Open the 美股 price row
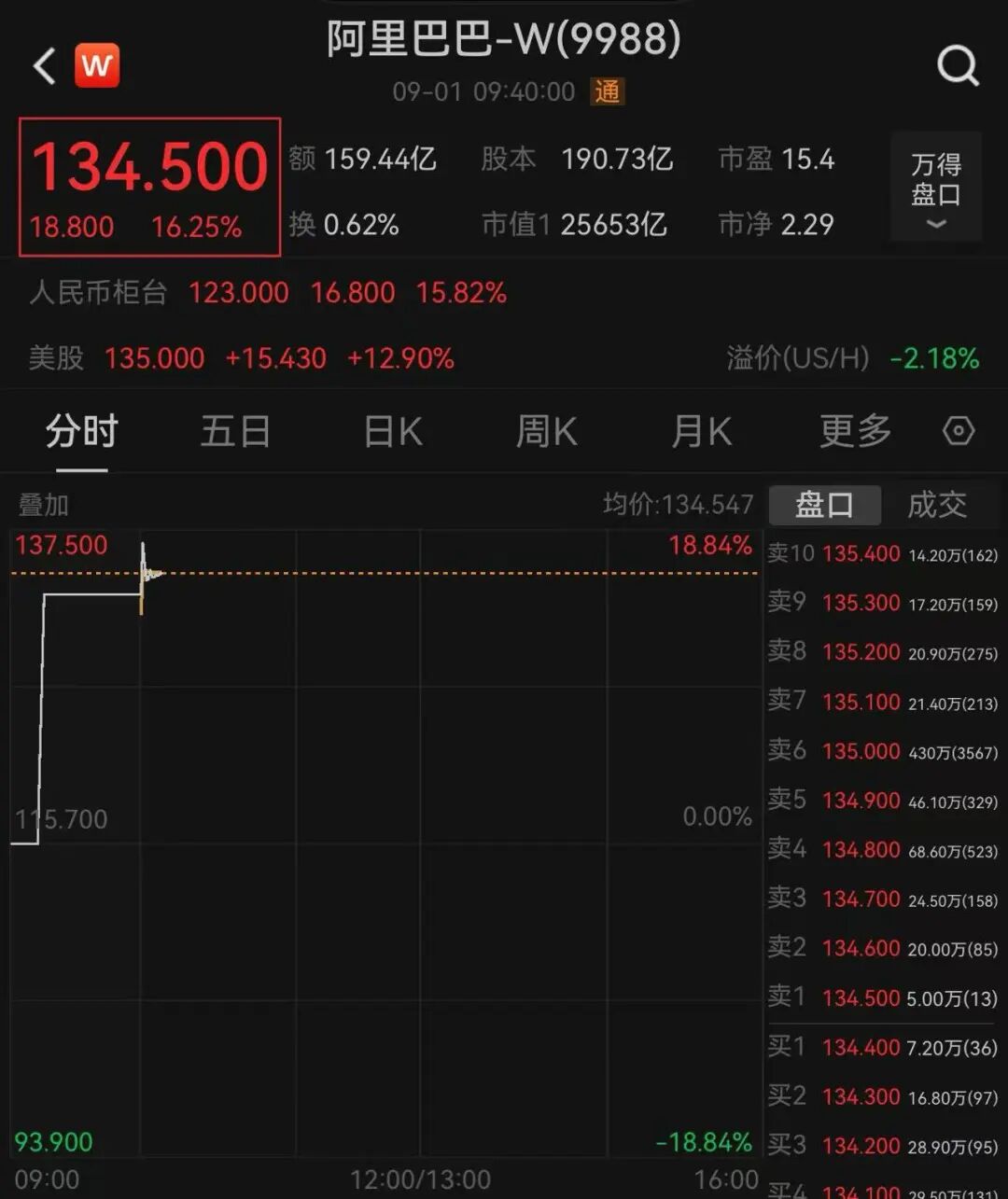This screenshot has height=1199, width=1008. [57, 358]
